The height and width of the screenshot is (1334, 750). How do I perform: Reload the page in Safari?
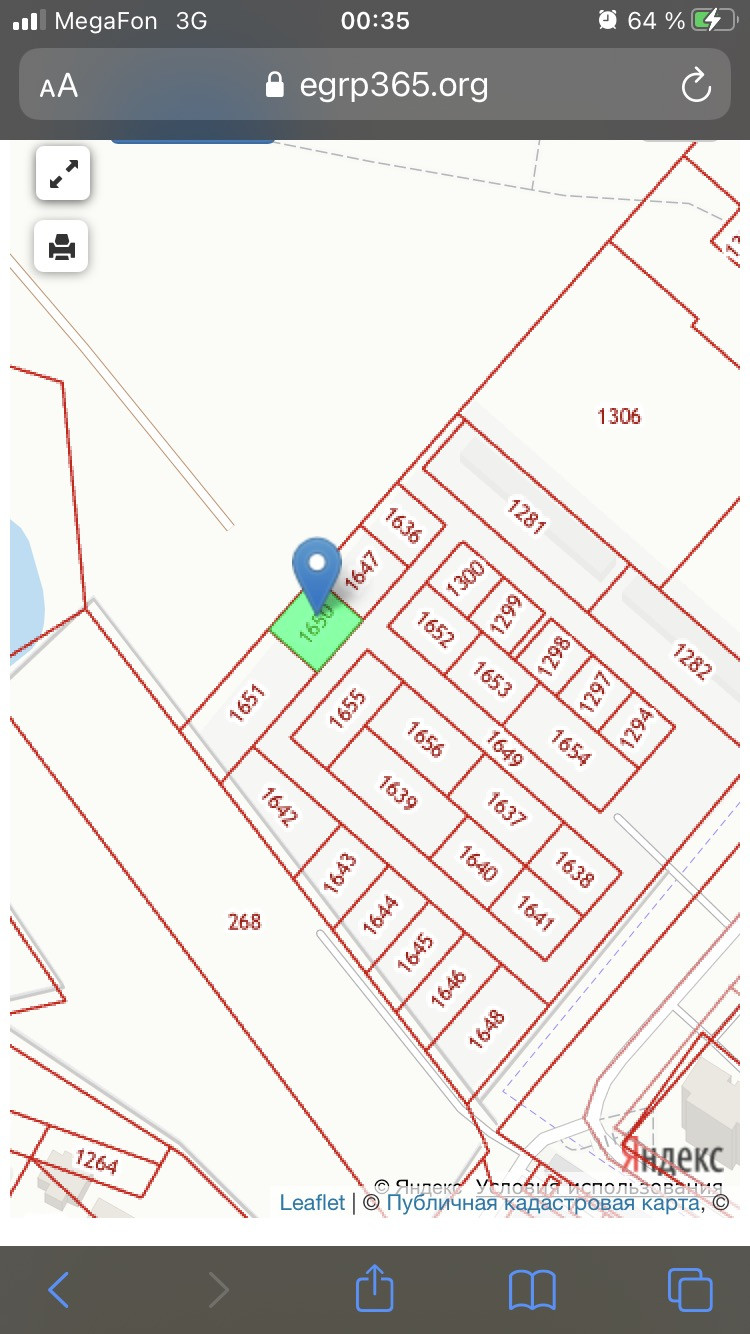695,86
